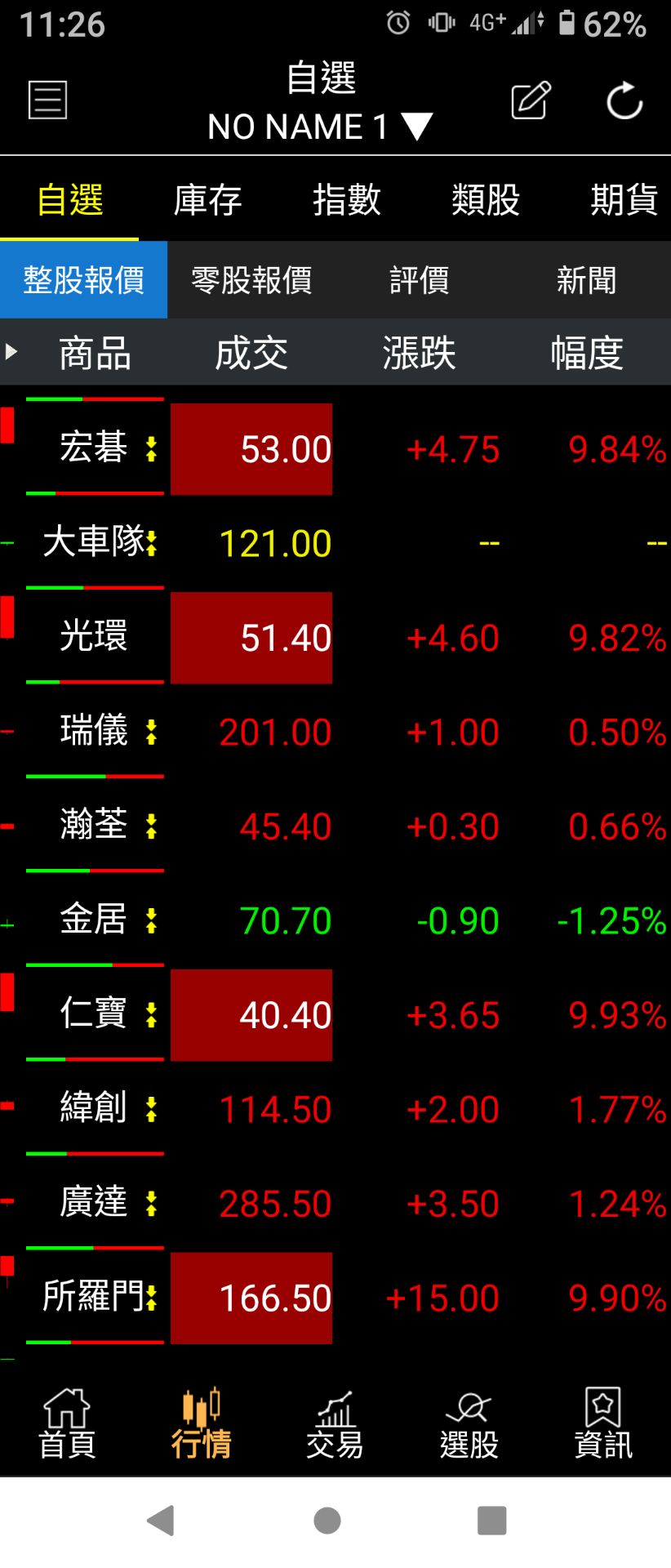The height and width of the screenshot is (1568, 671).
Task: Tap the system back button
Action: click(x=161, y=1520)
